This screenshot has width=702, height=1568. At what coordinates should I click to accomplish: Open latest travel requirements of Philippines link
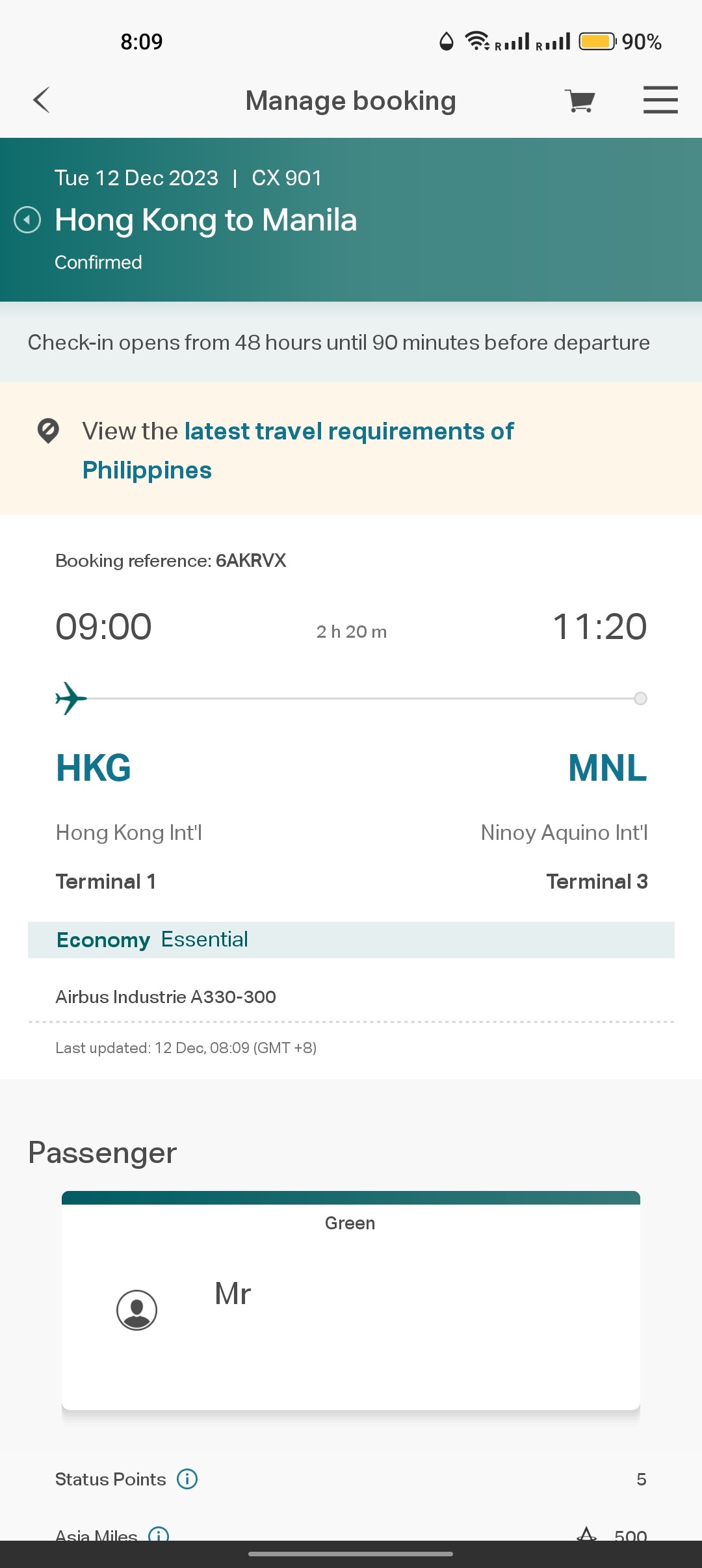click(x=297, y=450)
